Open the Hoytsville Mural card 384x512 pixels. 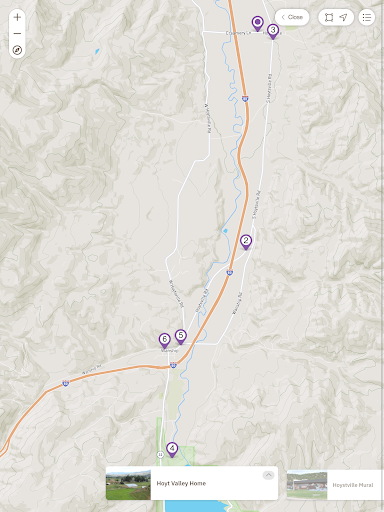335,485
